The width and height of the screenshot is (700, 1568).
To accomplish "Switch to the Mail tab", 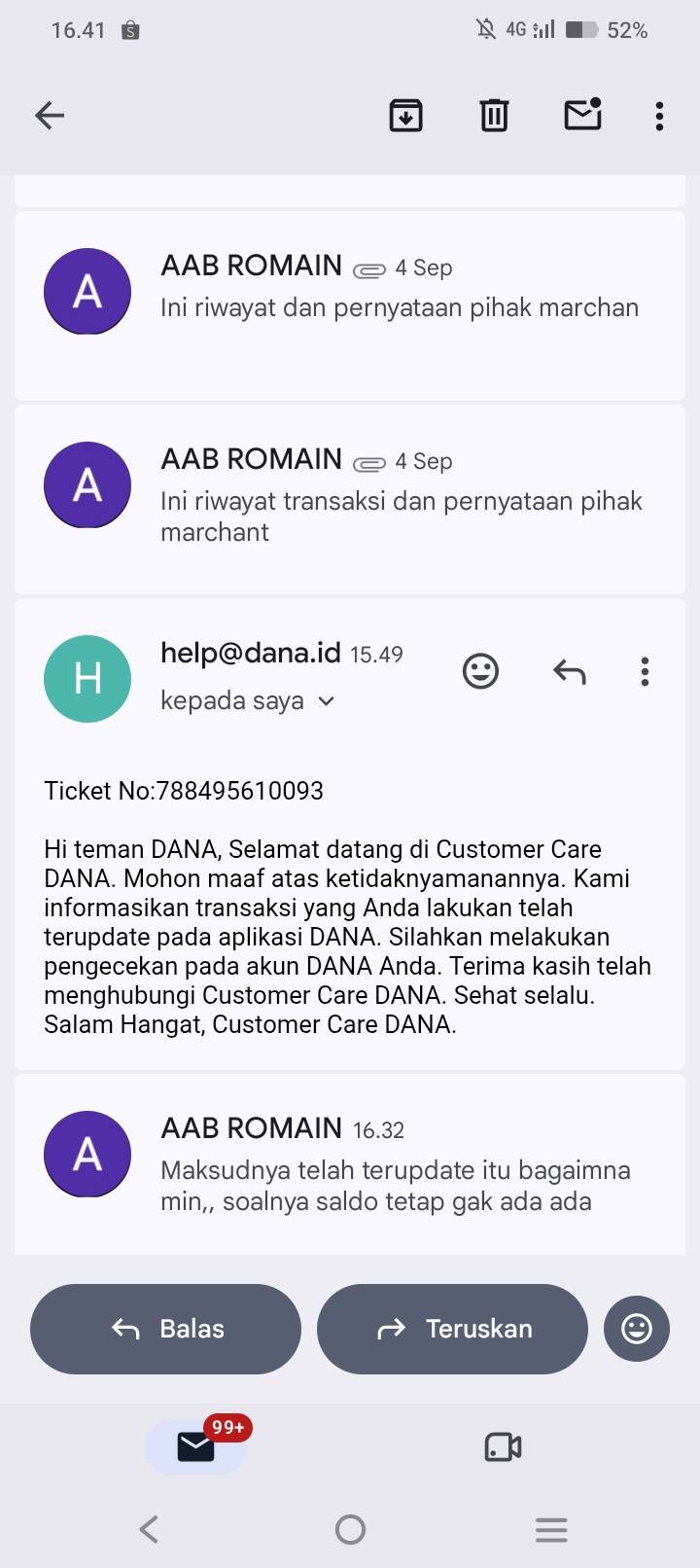I will (x=196, y=1446).
